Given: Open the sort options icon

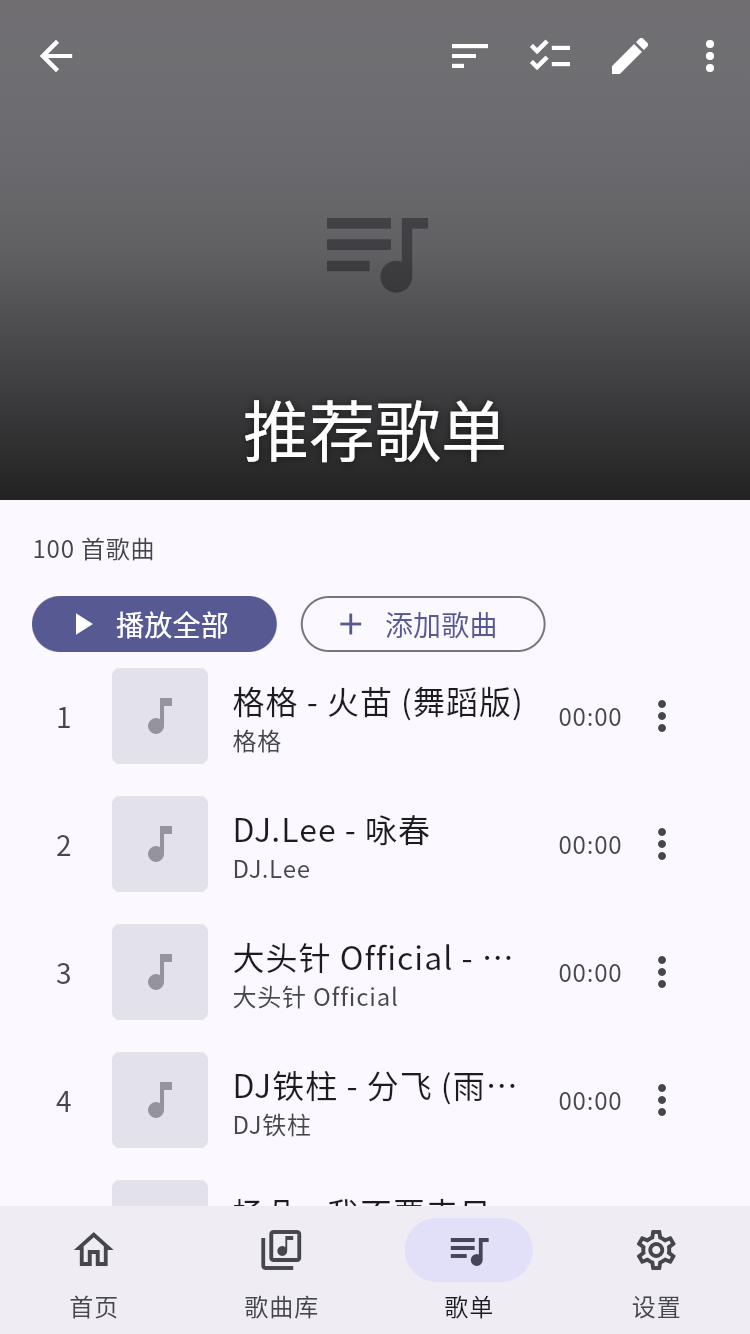Looking at the screenshot, I should 469,56.
